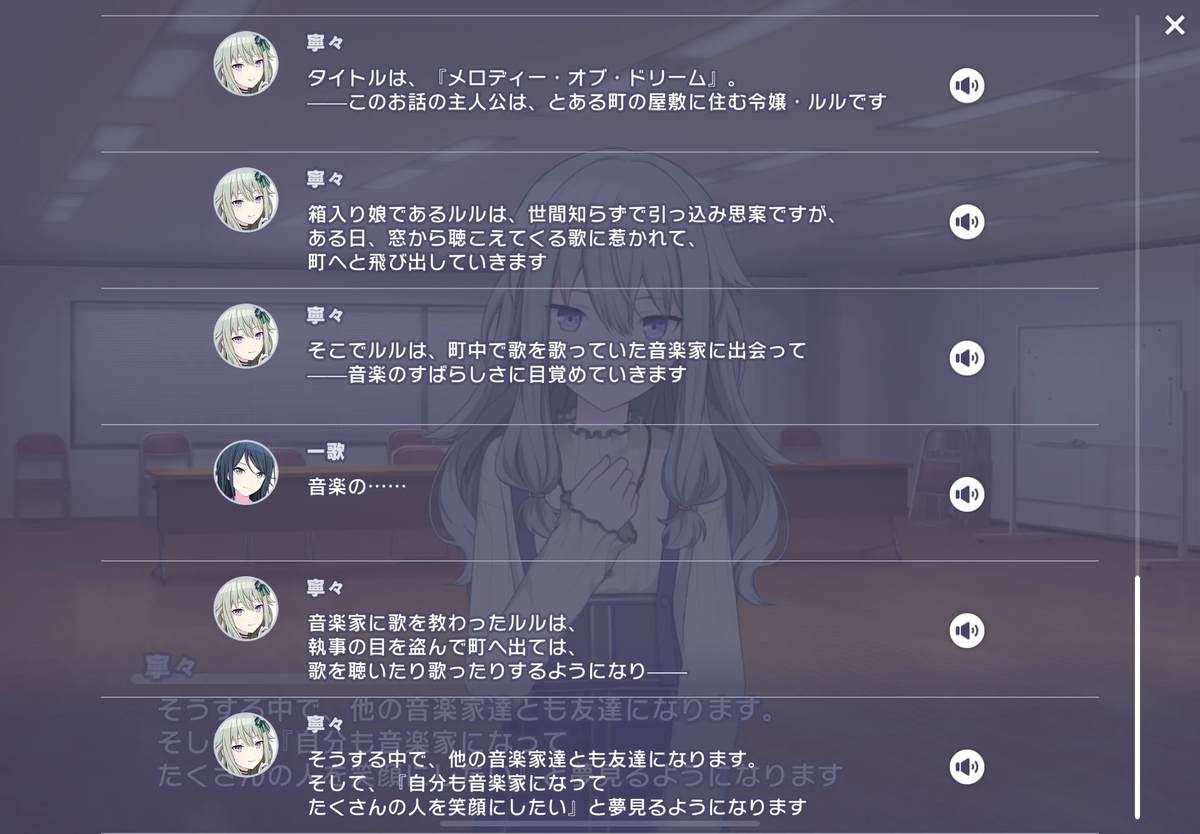
Task: Close the dialogue log
Action: (1174, 25)
